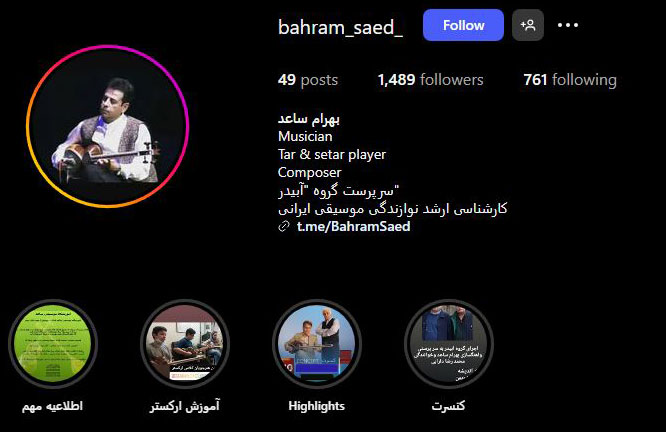Open the 1,489 followers list
The image size is (666, 432).
[430, 80]
